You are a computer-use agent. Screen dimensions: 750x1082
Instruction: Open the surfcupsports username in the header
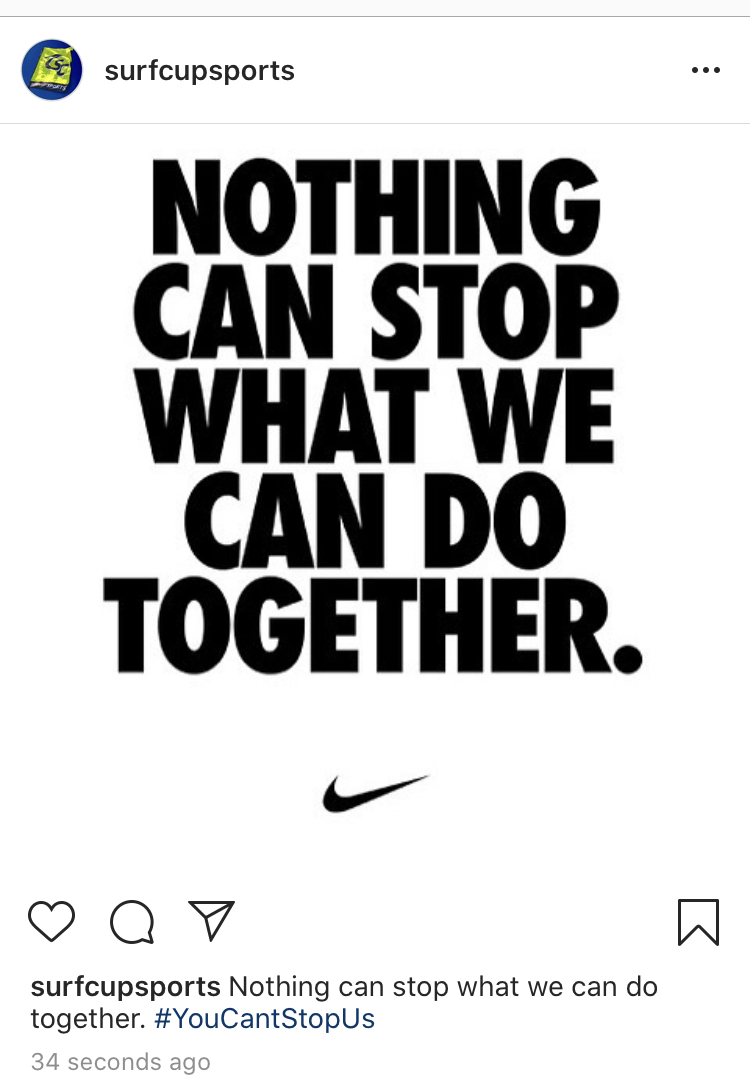tap(199, 71)
